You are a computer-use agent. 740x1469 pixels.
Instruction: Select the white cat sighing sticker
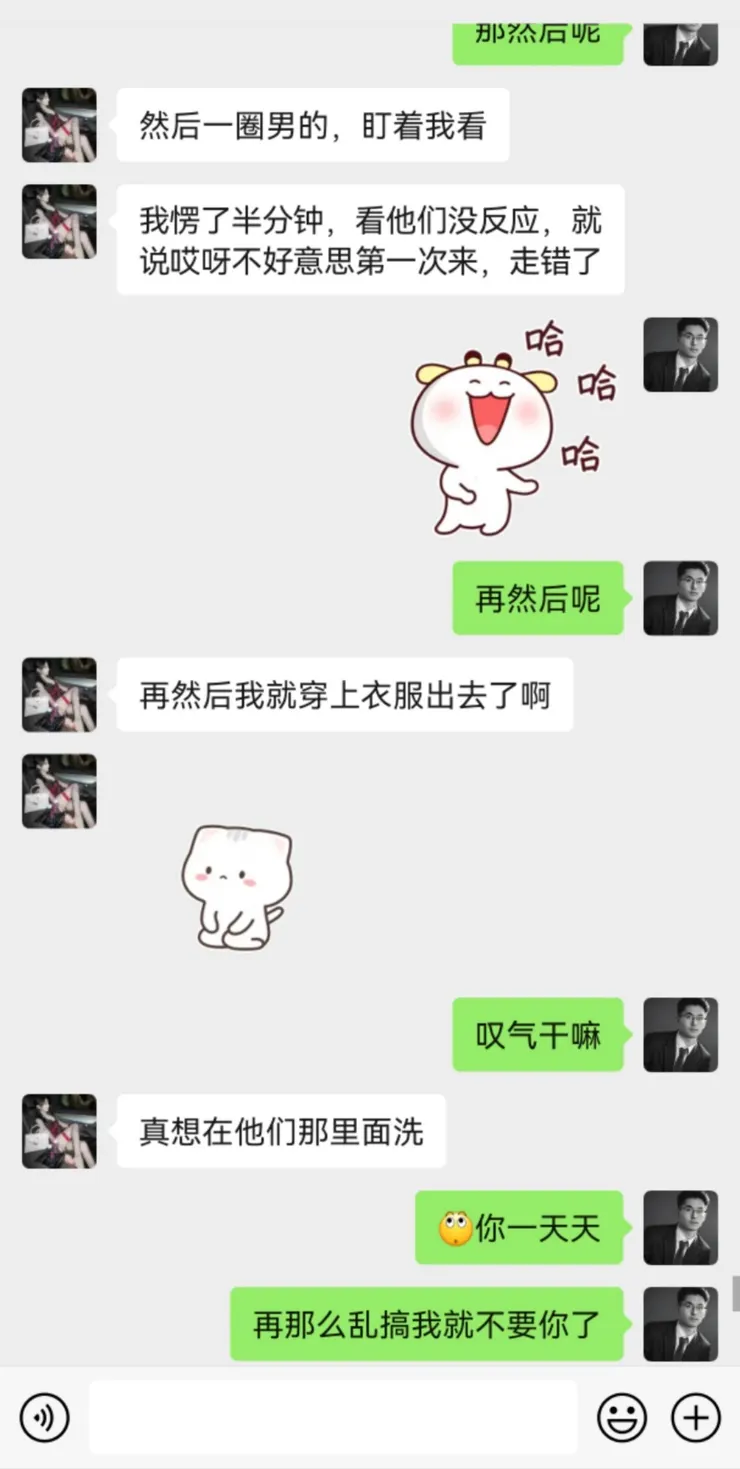pos(236,885)
